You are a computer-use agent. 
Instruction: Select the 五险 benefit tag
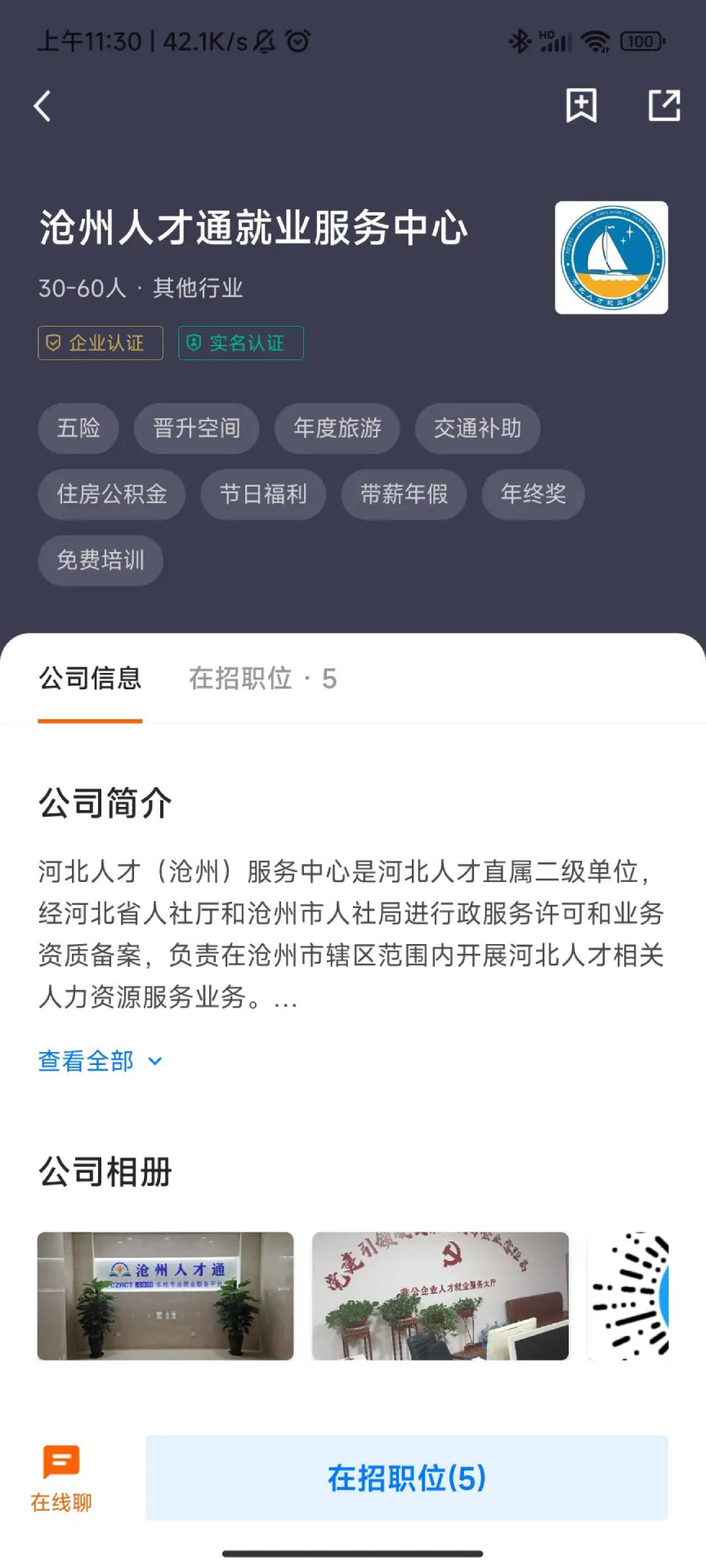click(x=78, y=429)
